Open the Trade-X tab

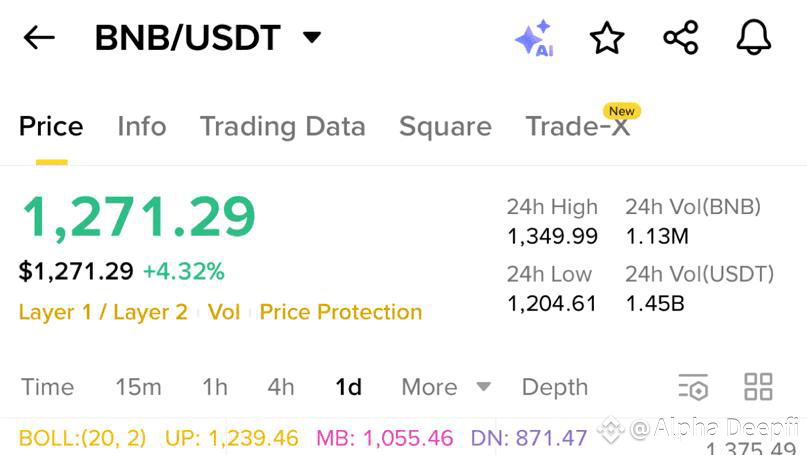pyautogui.click(x=578, y=127)
